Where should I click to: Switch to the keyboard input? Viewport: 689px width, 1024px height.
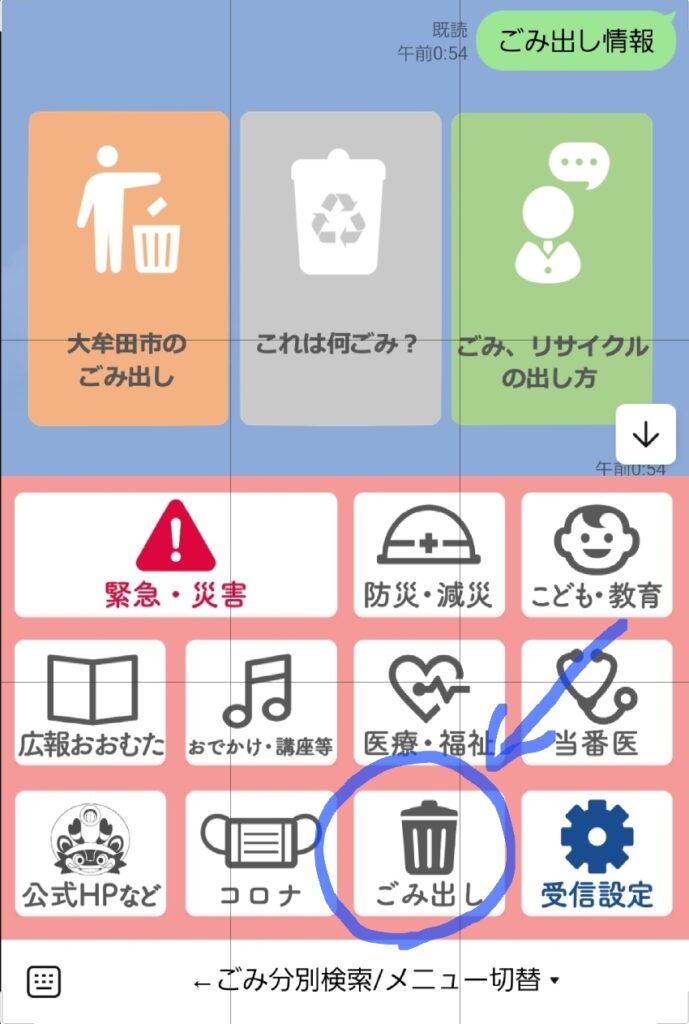(x=44, y=980)
